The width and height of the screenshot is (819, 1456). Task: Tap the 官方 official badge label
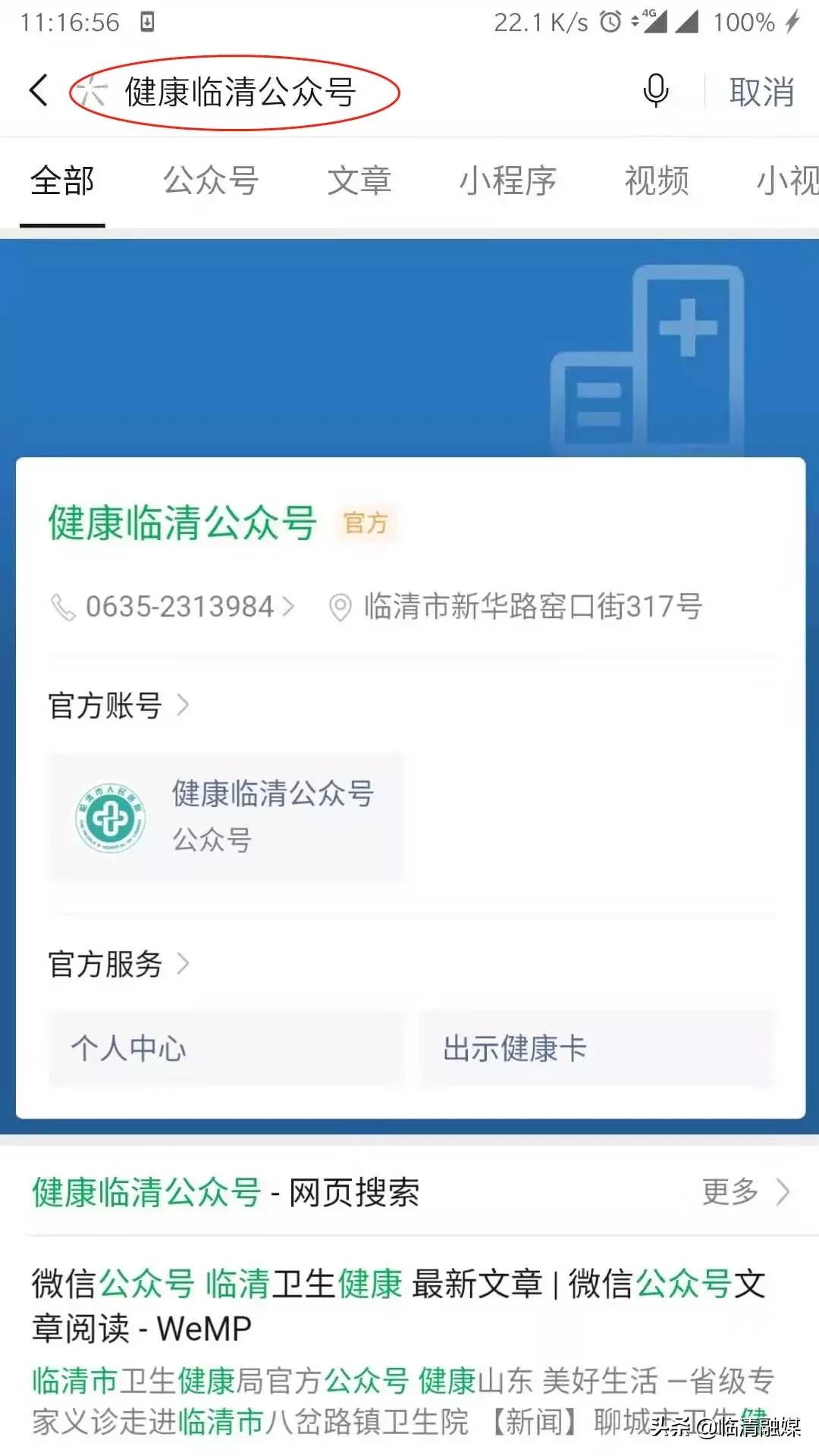[x=366, y=521]
